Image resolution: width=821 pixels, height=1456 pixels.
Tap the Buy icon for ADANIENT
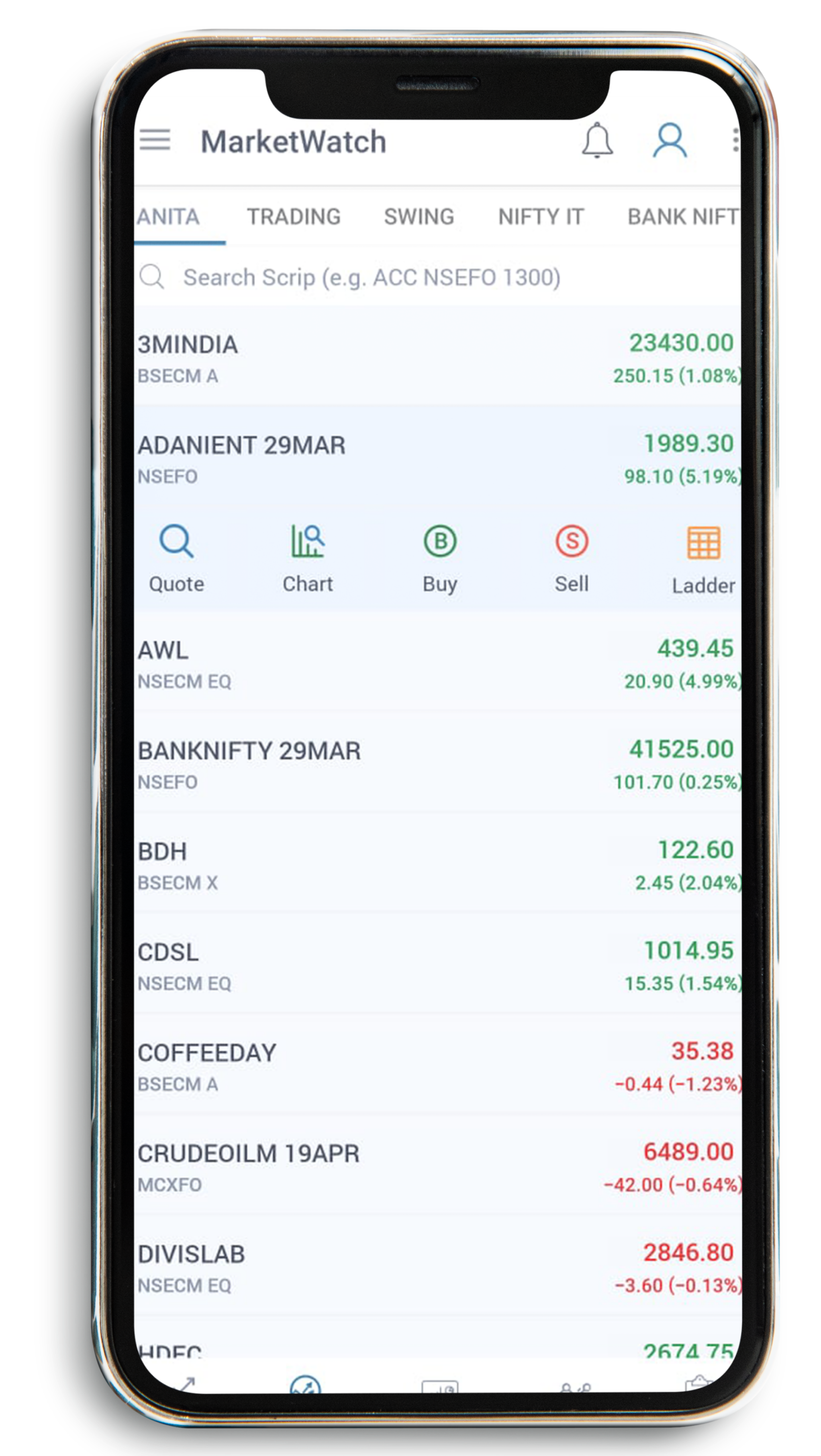[x=440, y=557]
